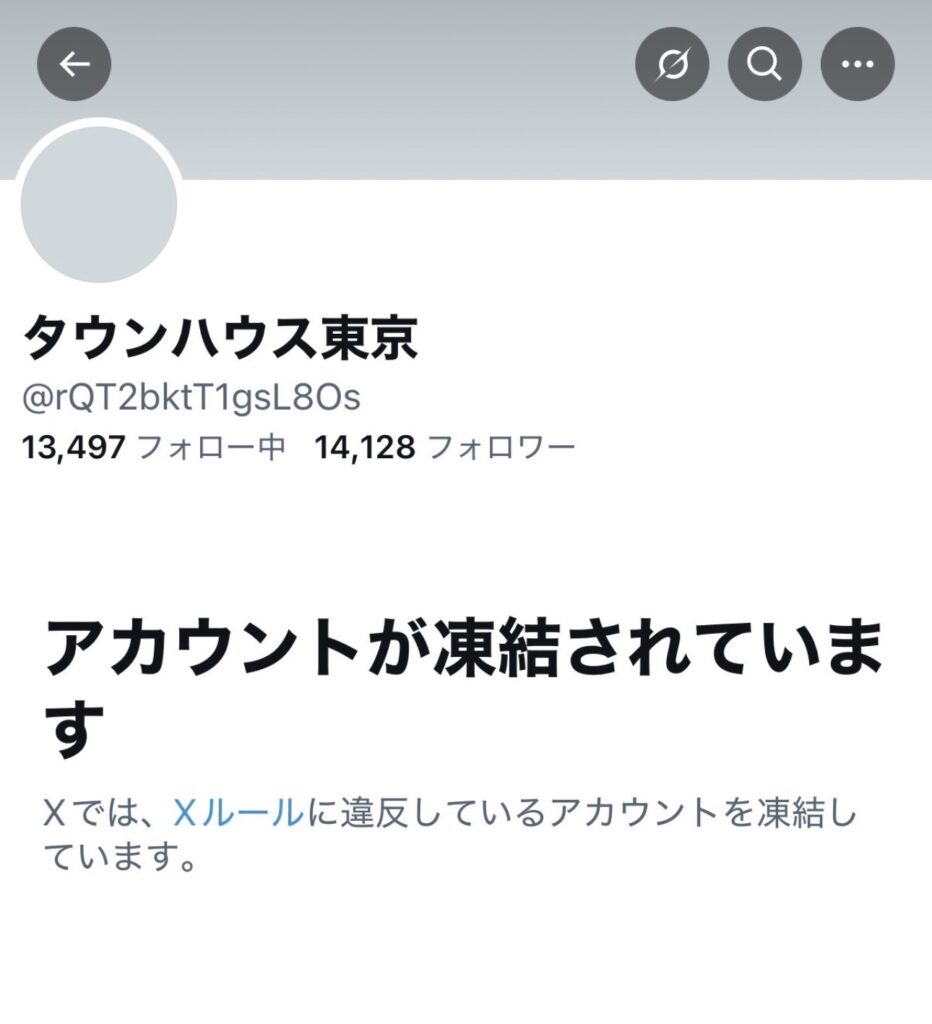Open the three-dot overflow menu
Image resolution: width=932 pixels, height=1024 pixels.
(857, 64)
